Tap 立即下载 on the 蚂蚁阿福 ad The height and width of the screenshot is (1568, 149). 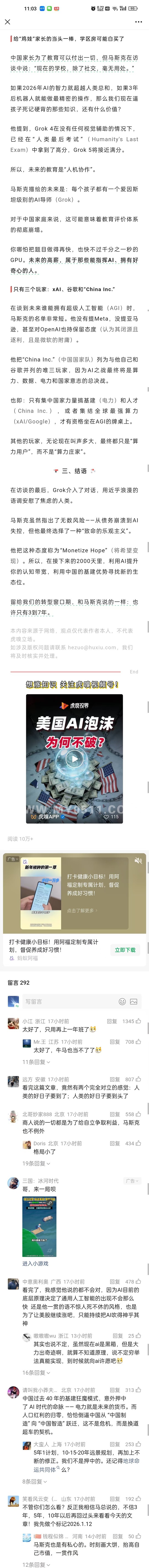[125, 950]
